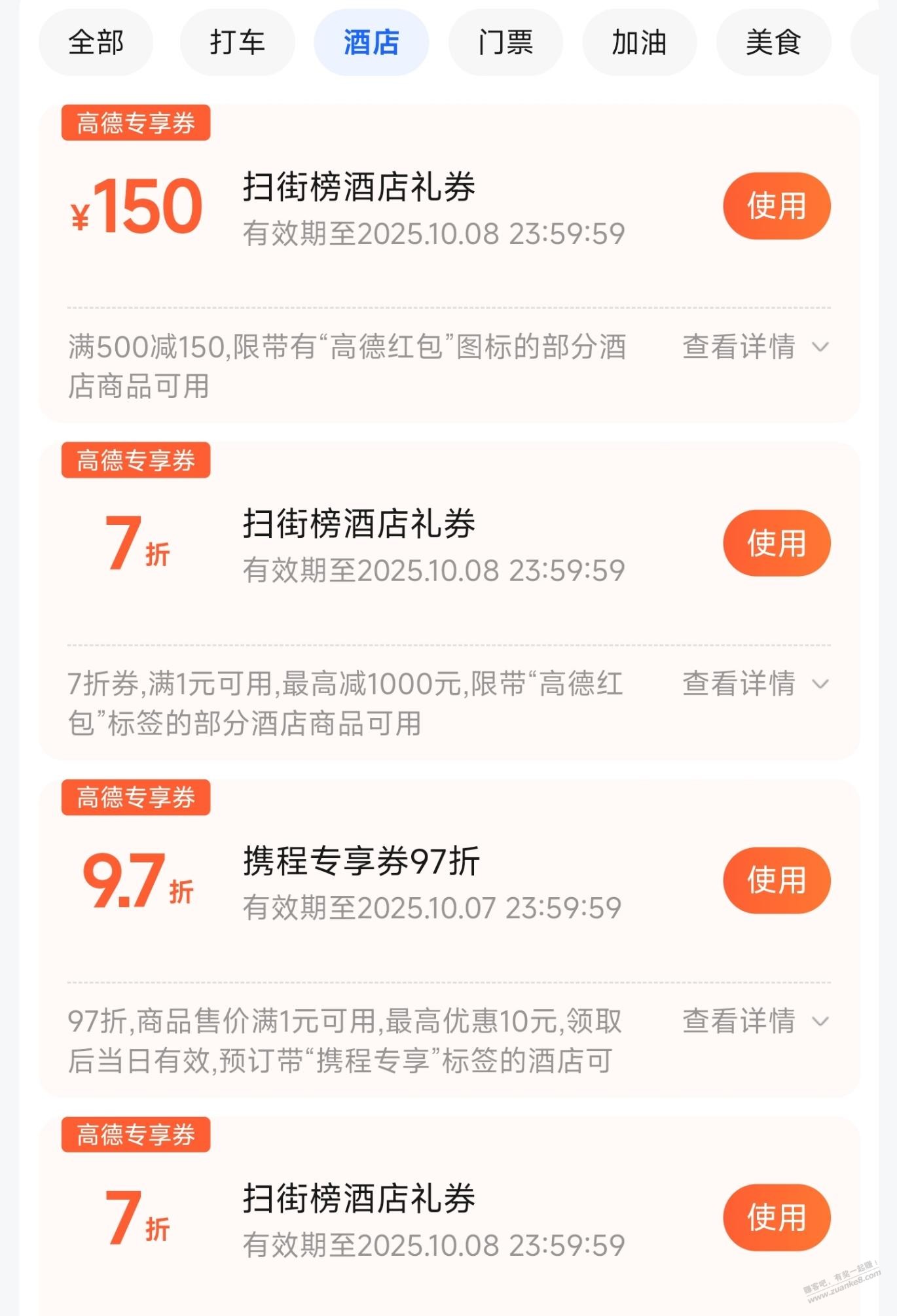This screenshot has width=897, height=1316.
Task: Use the ¥150 扫街榜酒店礼券 coupon
Action: (777, 206)
